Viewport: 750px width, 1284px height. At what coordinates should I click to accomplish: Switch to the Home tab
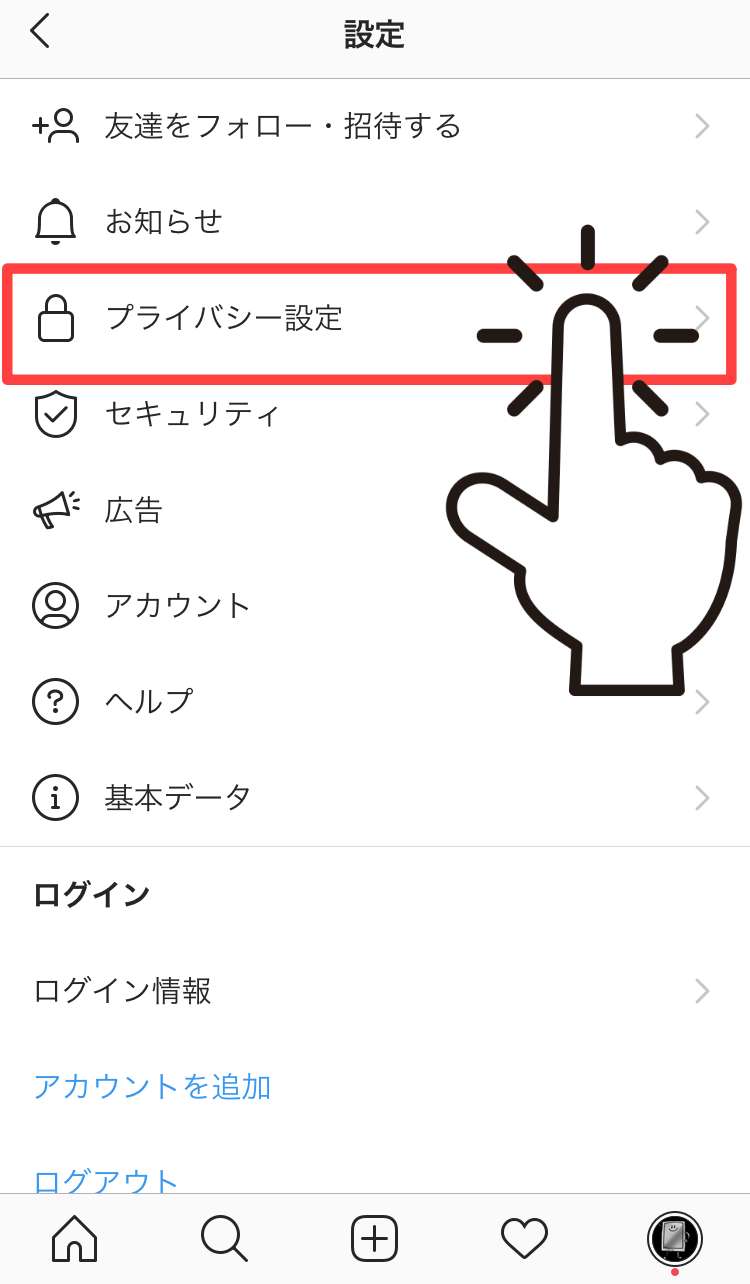click(75, 1239)
